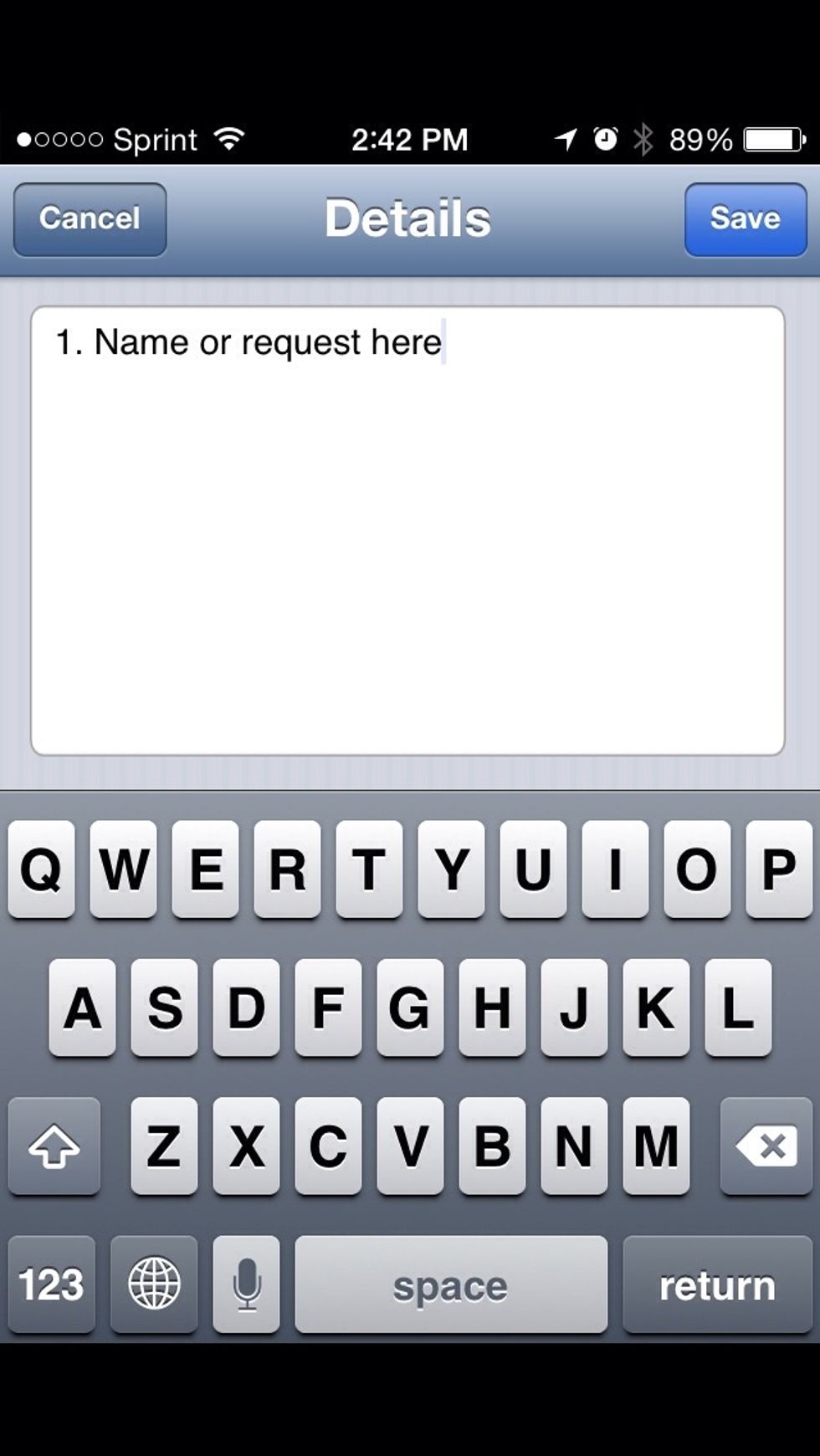Switch to the 123 number keyboard
This screenshot has height=1456, width=820.
click(x=51, y=1284)
